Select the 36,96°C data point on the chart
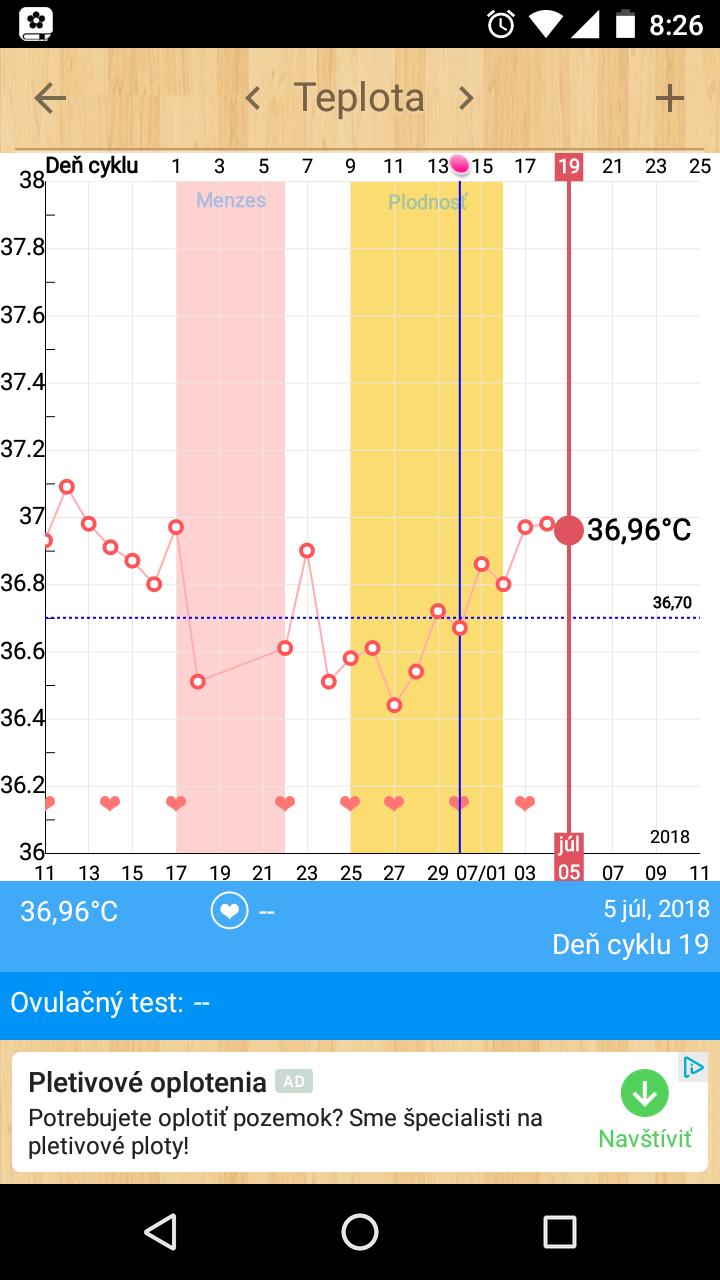Image resolution: width=720 pixels, height=1280 pixels. (x=569, y=530)
